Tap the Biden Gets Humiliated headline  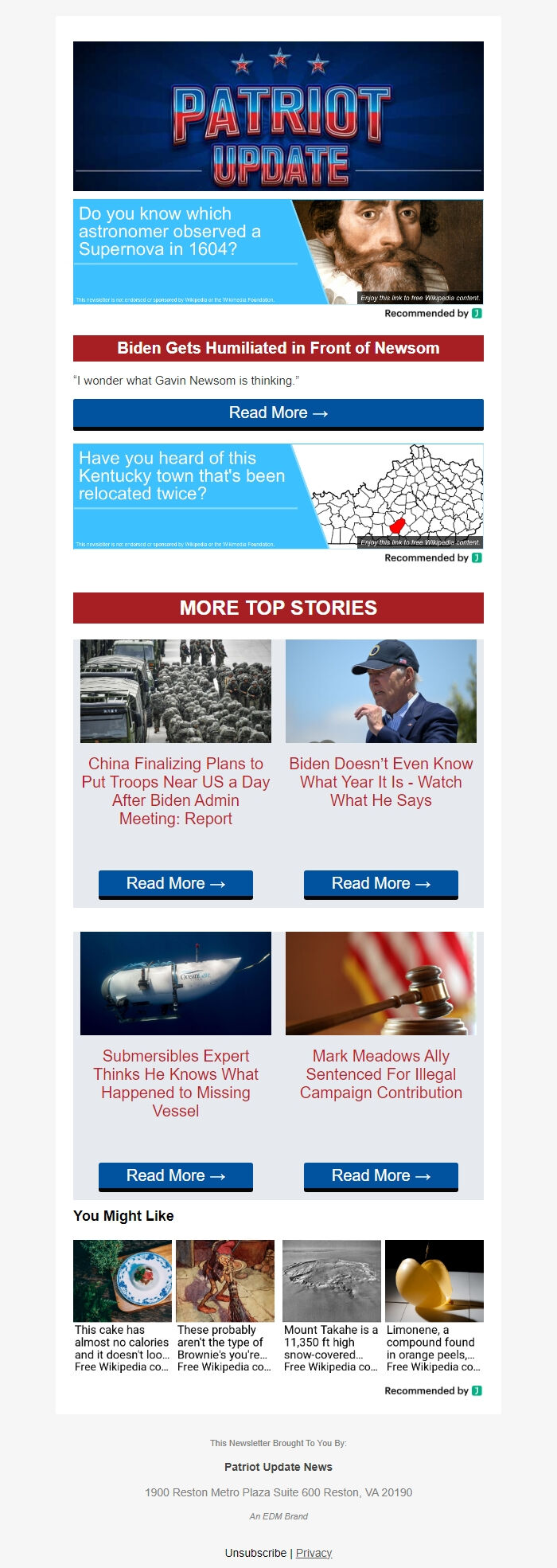[x=278, y=348]
